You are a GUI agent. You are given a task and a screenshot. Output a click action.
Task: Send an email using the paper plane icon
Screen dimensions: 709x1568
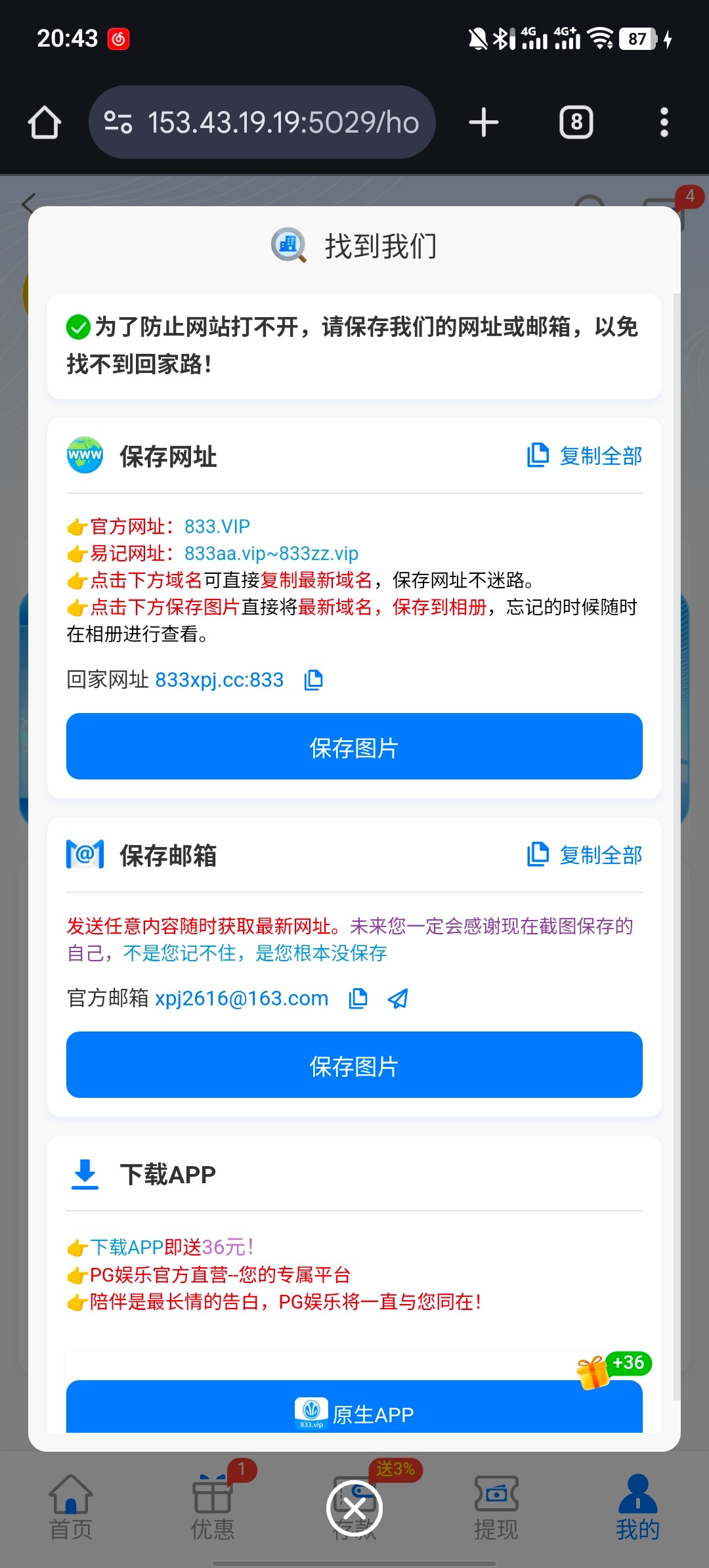398,998
